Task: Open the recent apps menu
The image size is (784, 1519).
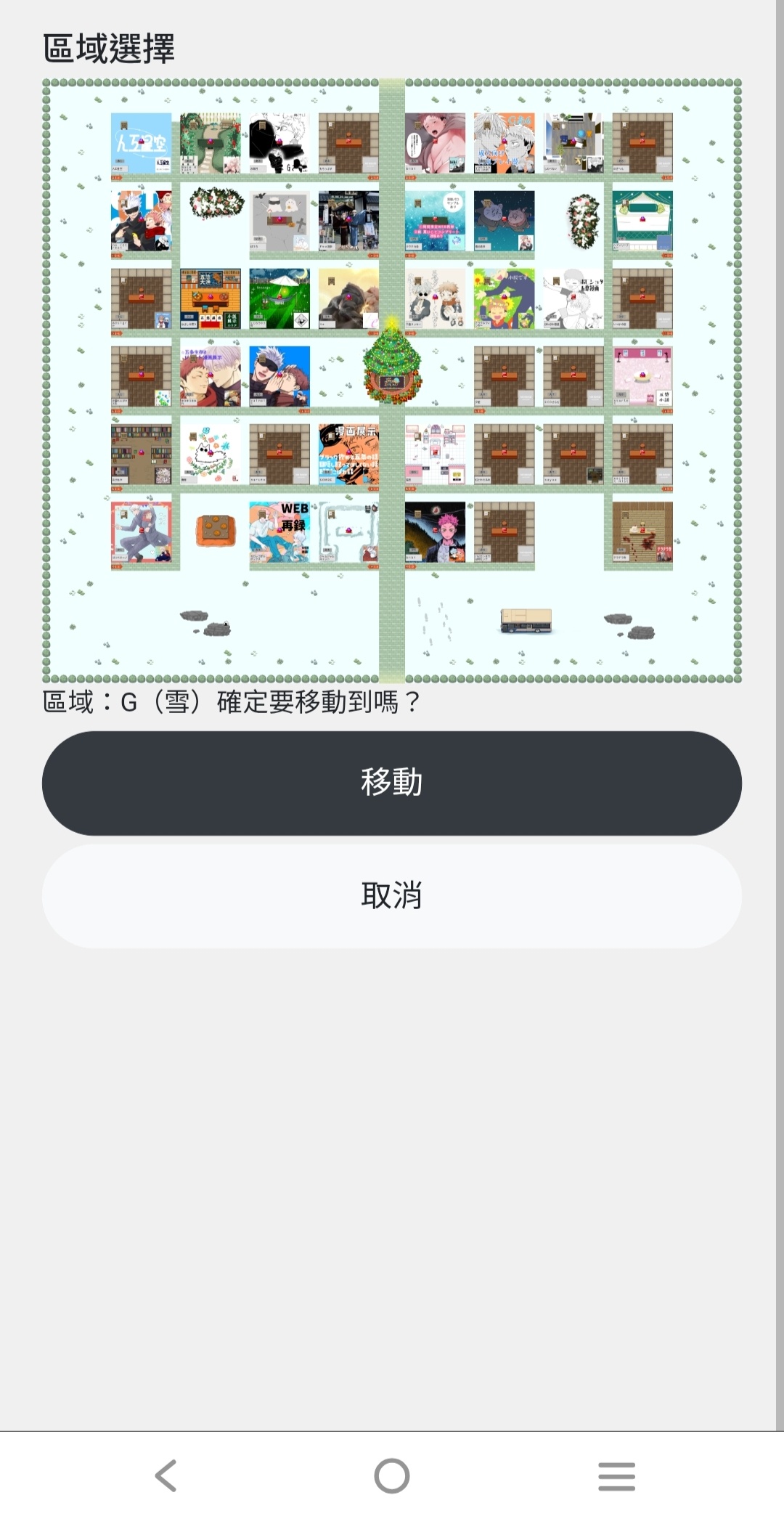Action: pyautogui.click(x=616, y=1475)
